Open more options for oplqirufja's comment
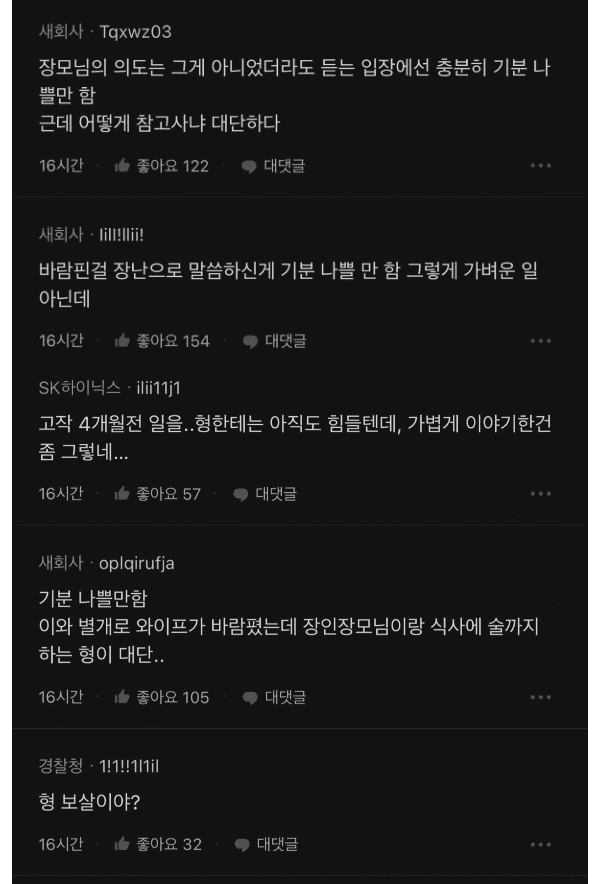Image resolution: width=600 pixels, height=884 pixels. point(541,697)
